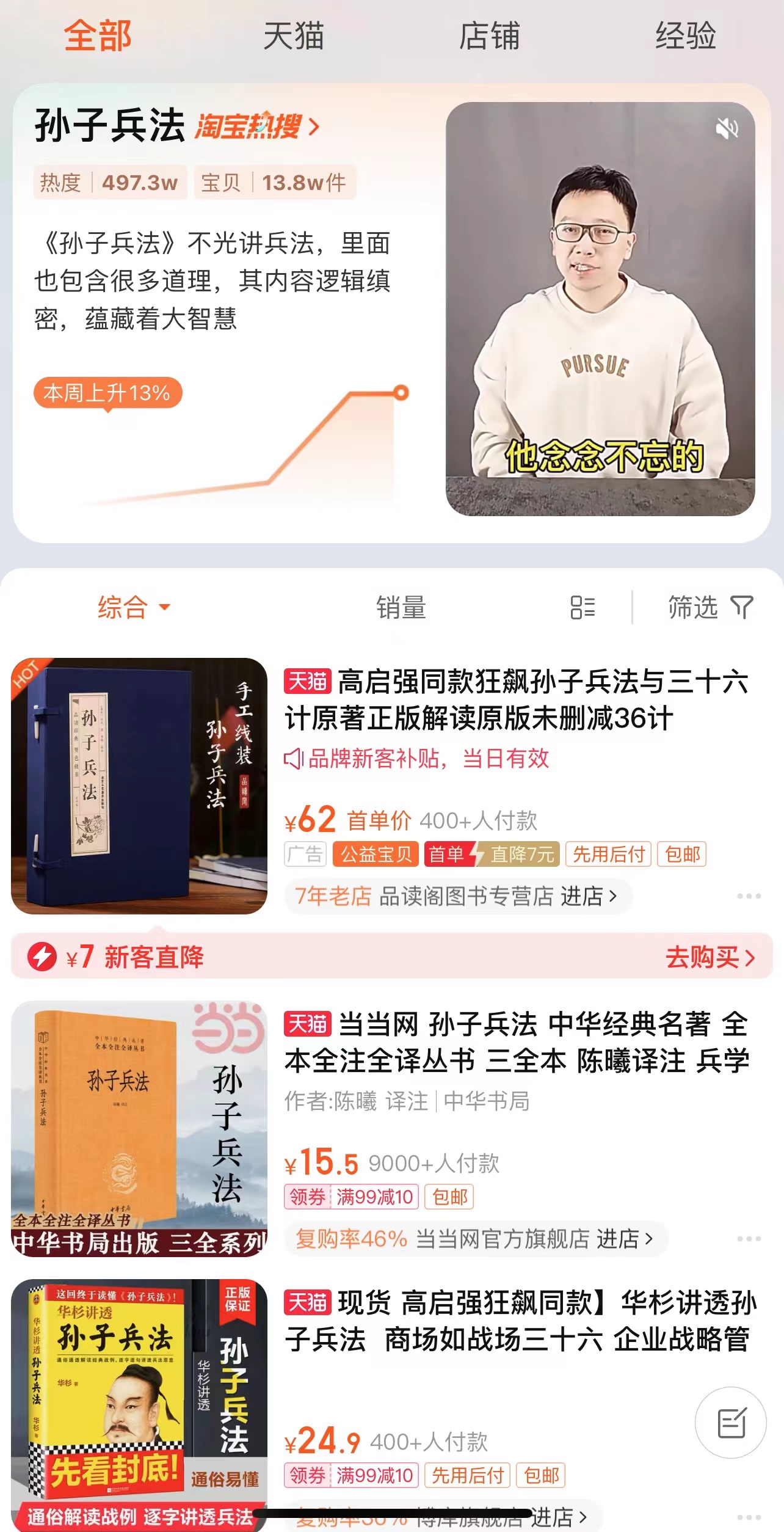Screen dimensions: 784x1532
Task: Tap the floating feedback note icon
Action: (731, 1423)
